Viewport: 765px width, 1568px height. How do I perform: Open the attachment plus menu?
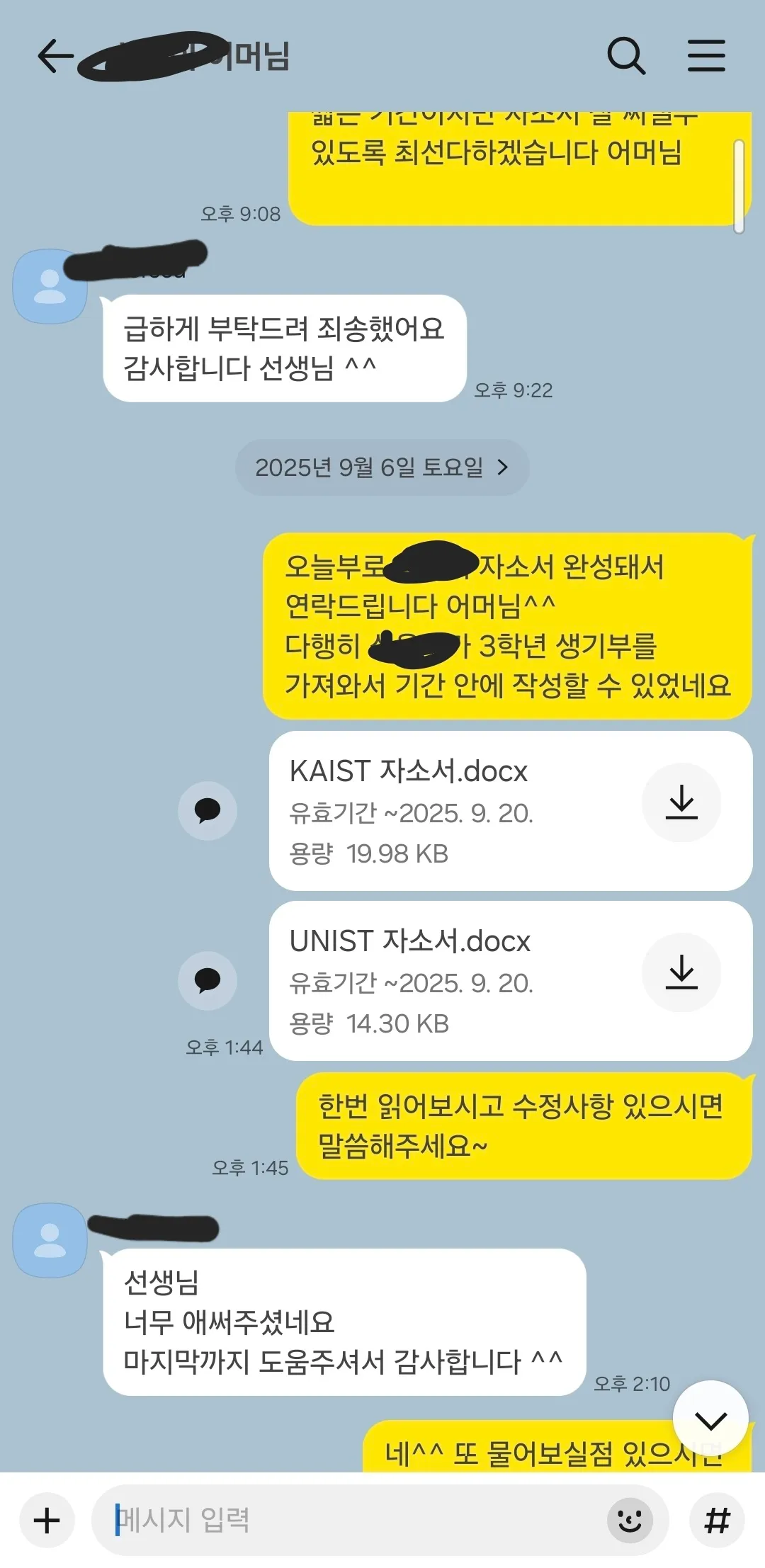click(47, 1521)
